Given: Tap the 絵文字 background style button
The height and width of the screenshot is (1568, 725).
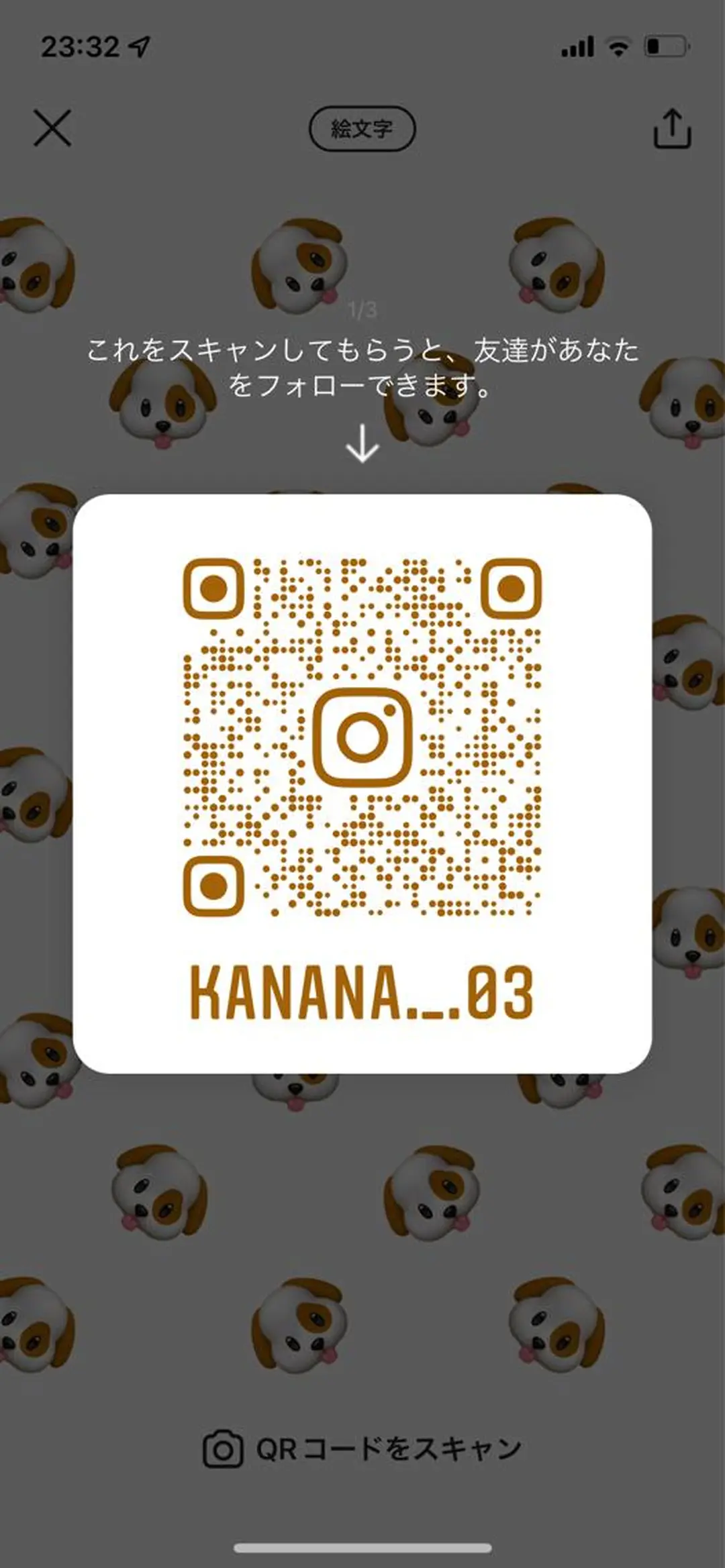Looking at the screenshot, I should [362, 128].
